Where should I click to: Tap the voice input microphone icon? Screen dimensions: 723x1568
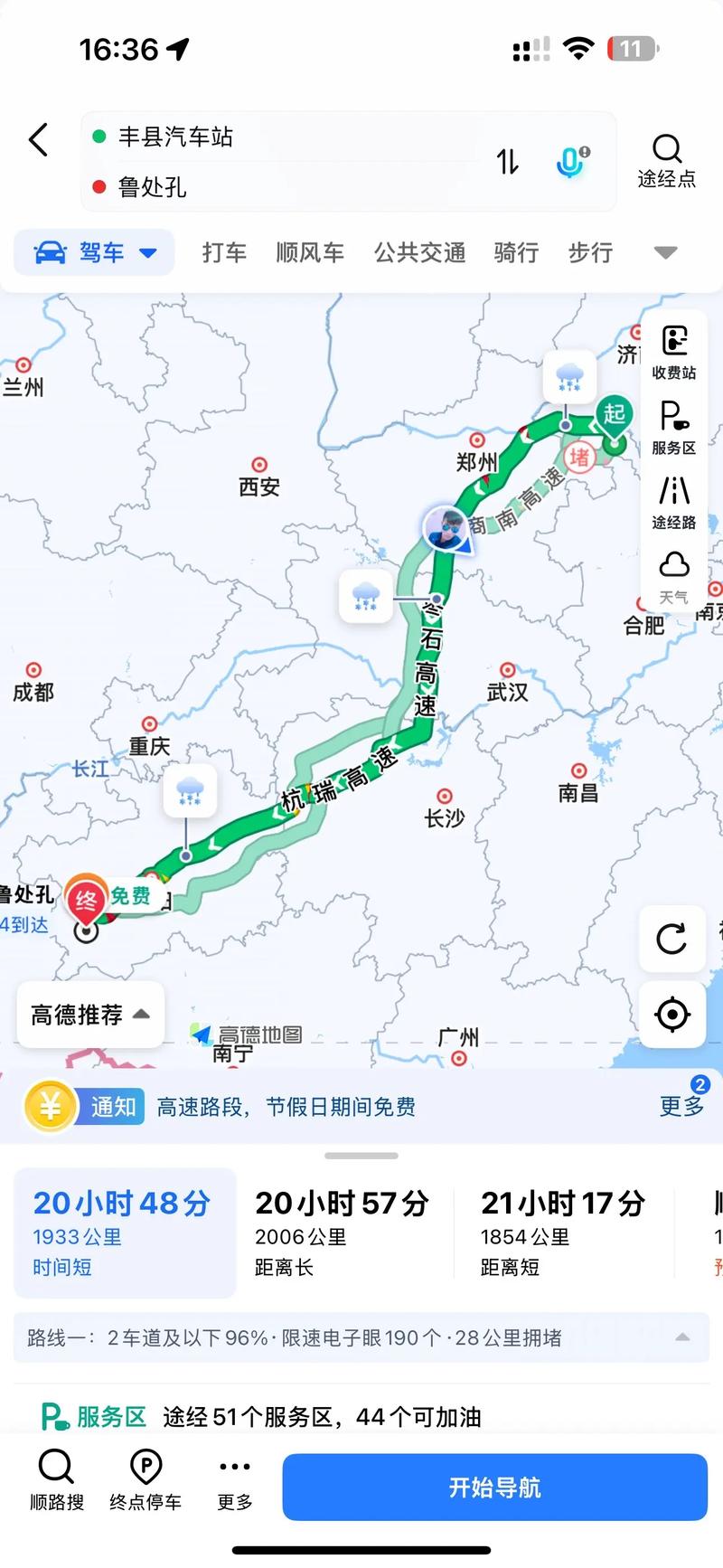(570, 159)
